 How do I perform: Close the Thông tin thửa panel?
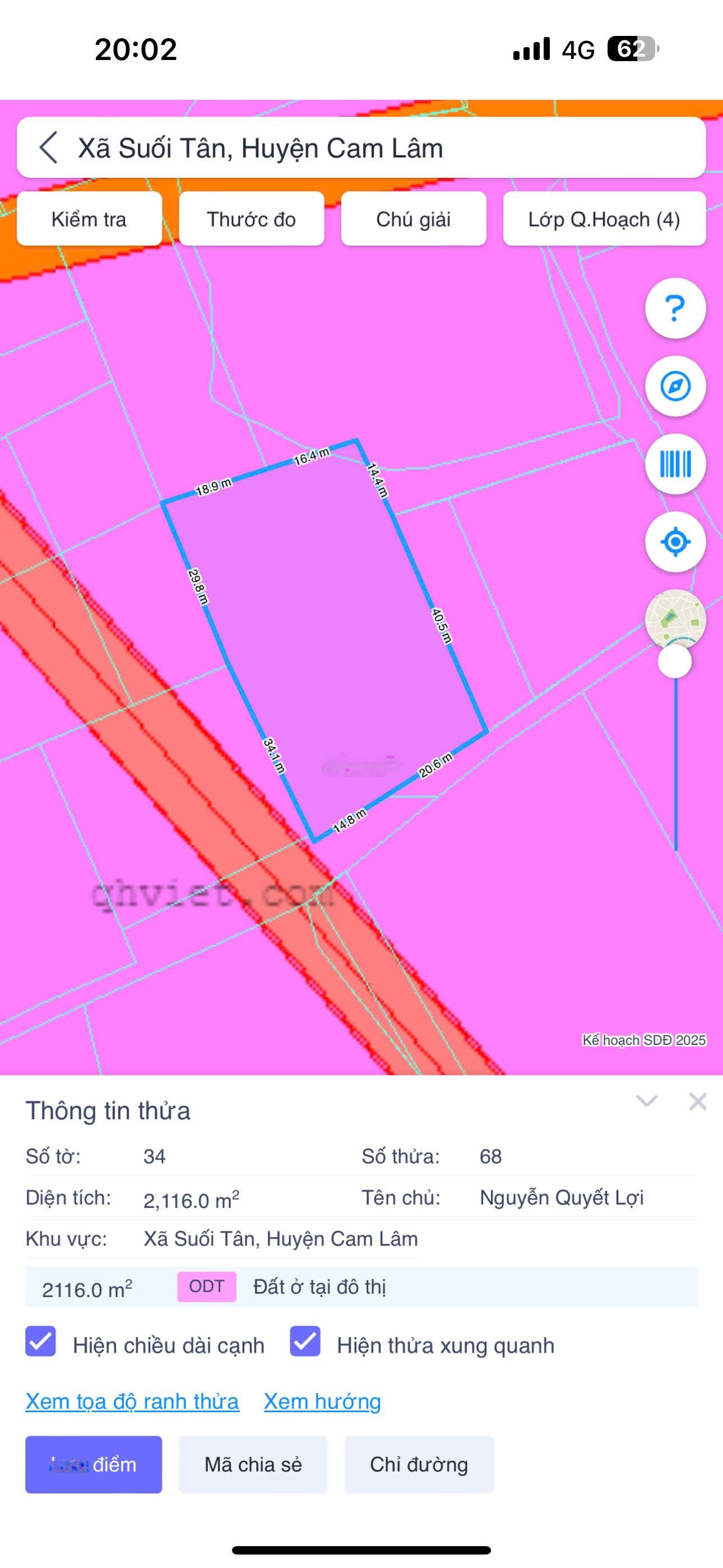point(697,1101)
